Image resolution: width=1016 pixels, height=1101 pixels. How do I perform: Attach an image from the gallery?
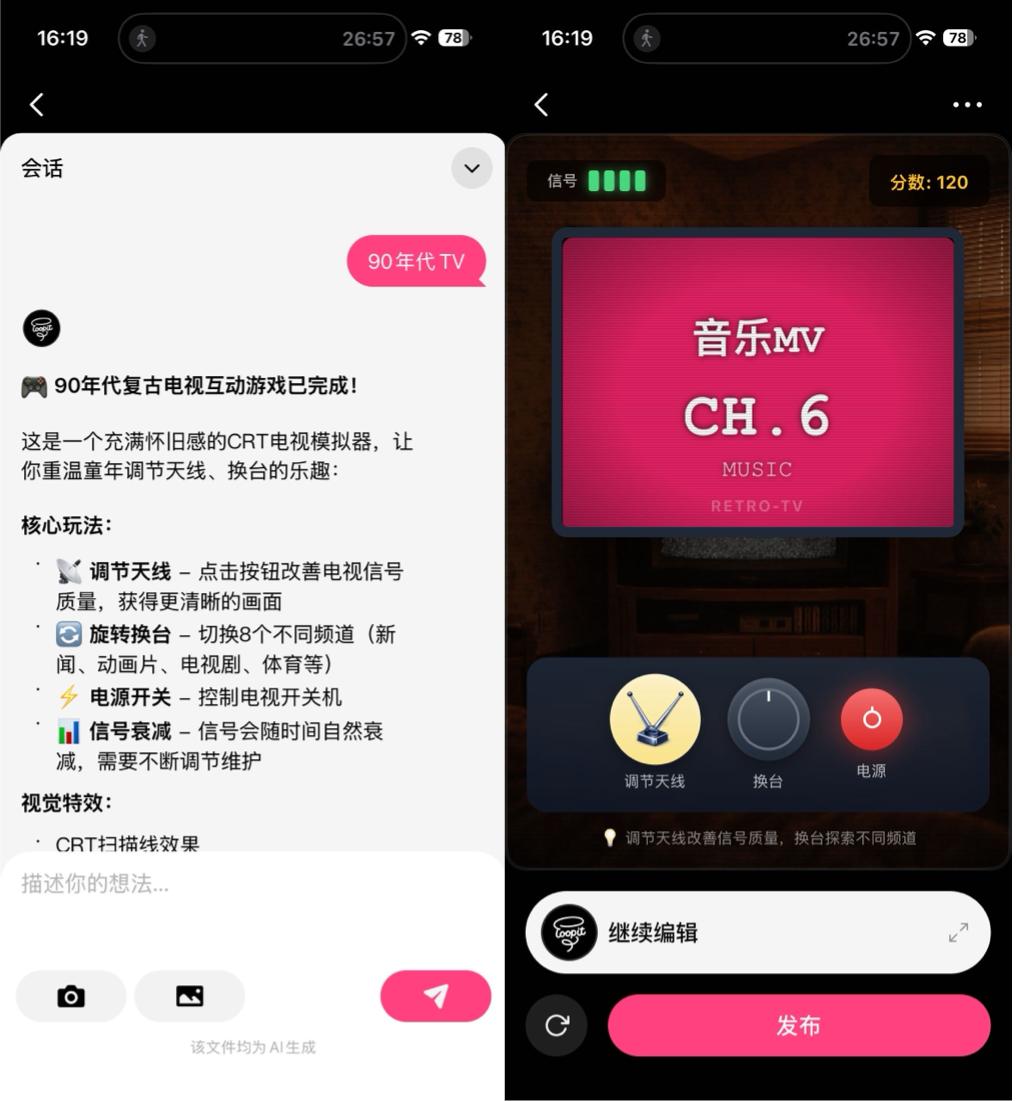(x=189, y=996)
